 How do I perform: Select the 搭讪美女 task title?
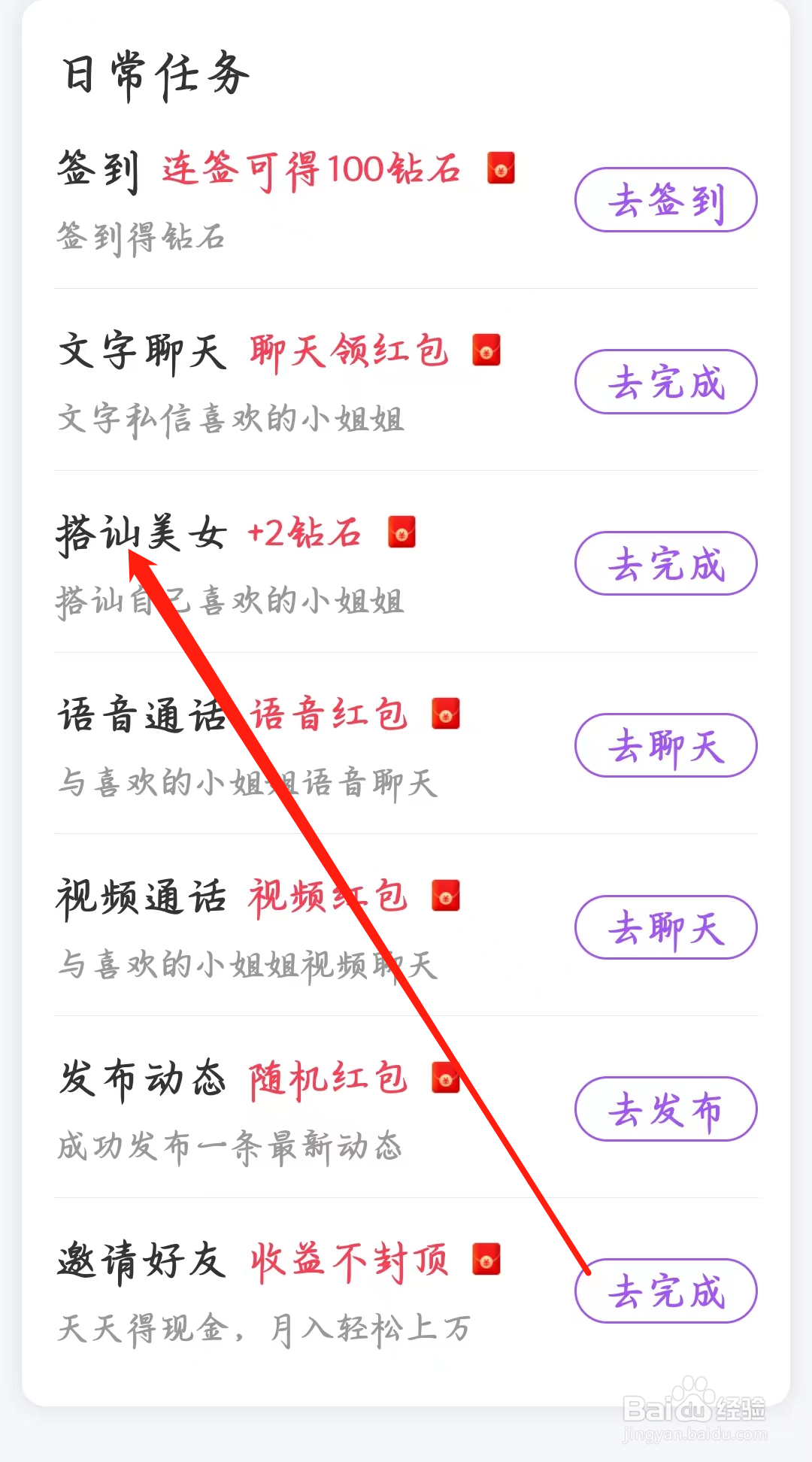click(143, 532)
